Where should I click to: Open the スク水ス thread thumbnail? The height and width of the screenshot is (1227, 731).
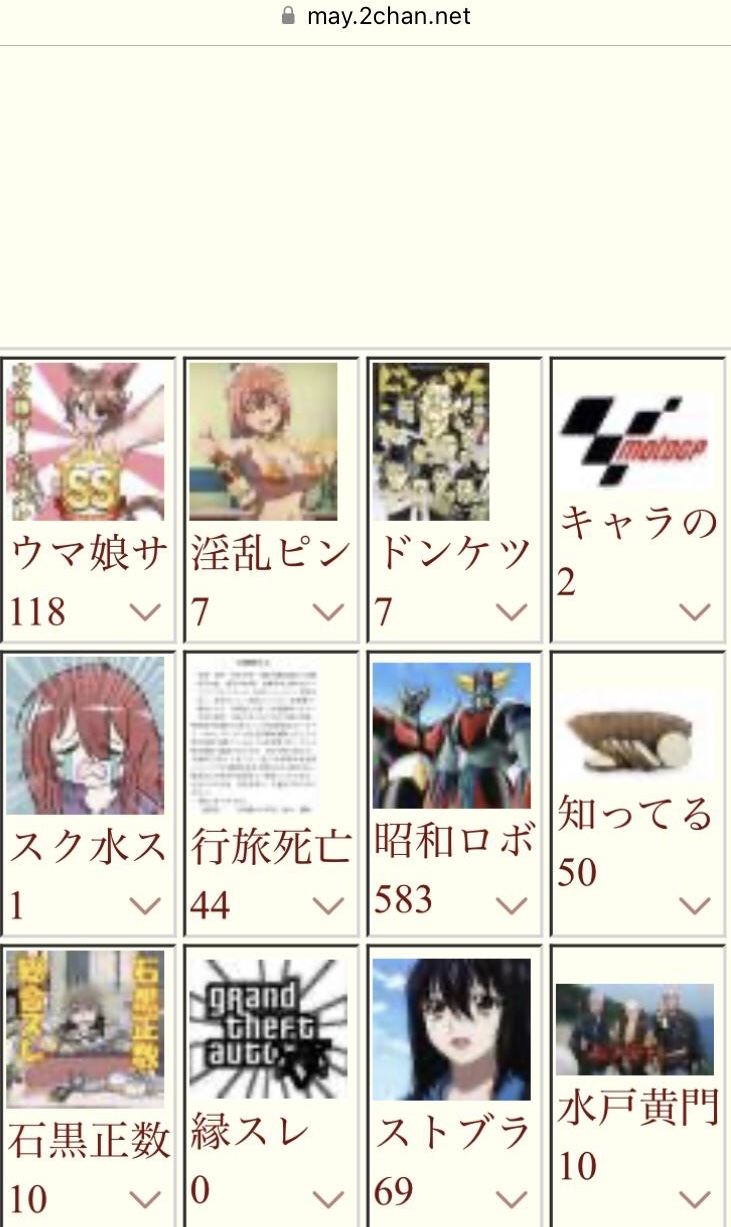pyautogui.click(x=85, y=735)
